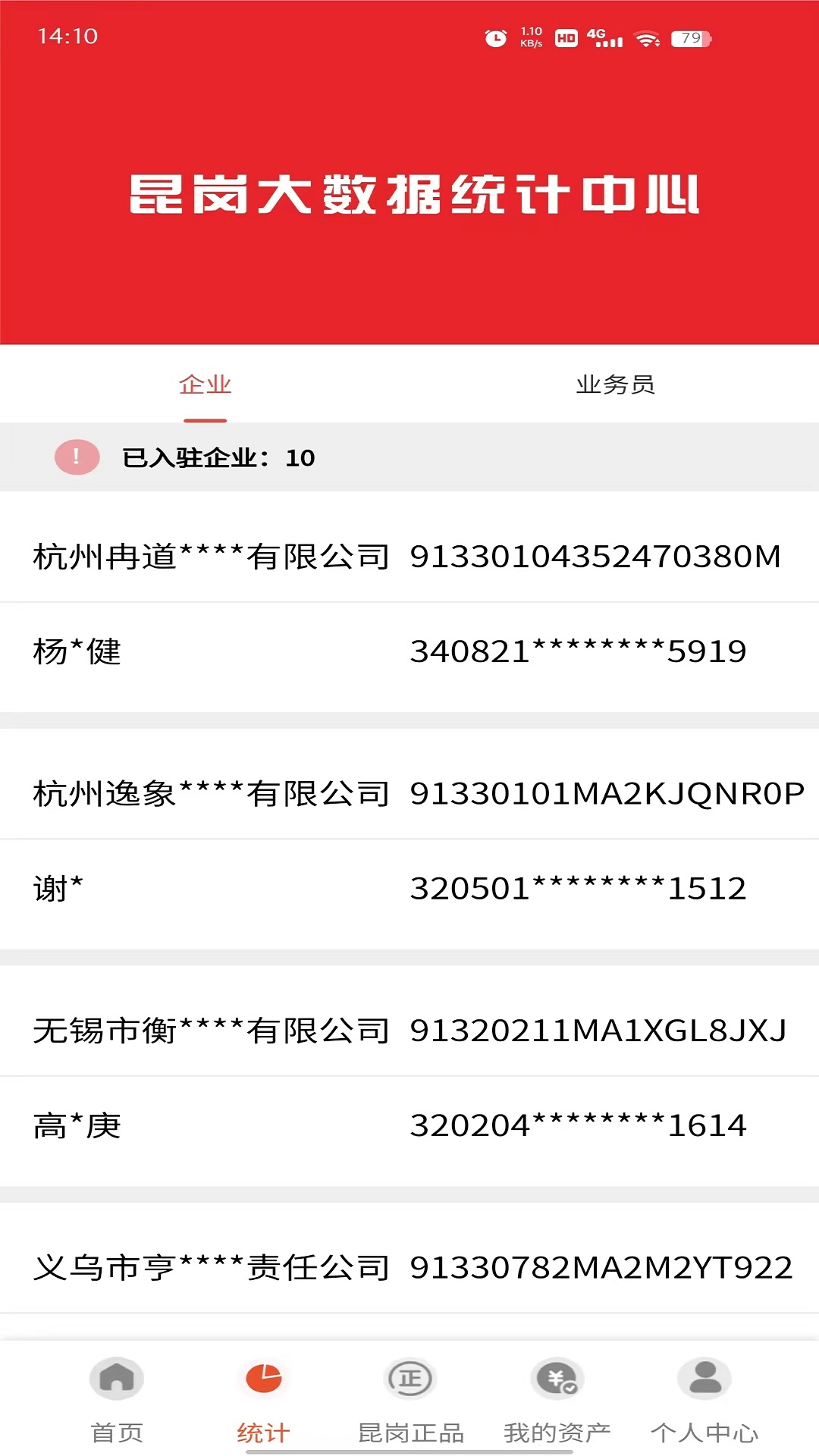Open 我的资产 tab
The width and height of the screenshot is (819, 1456).
point(557,1399)
